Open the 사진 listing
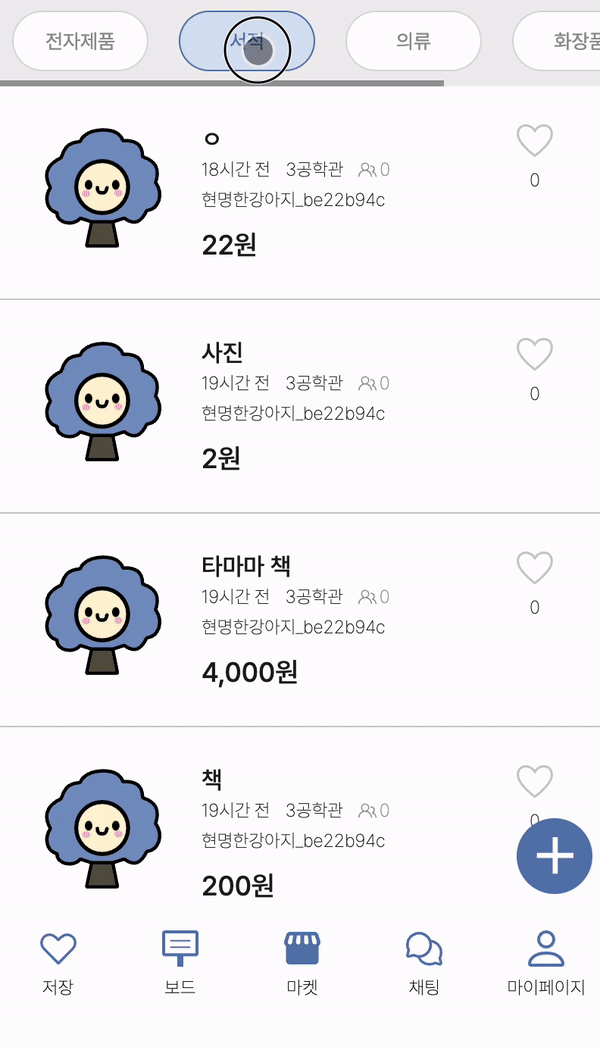The width and height of the screenshot is (600, 1047). point(300,407)
